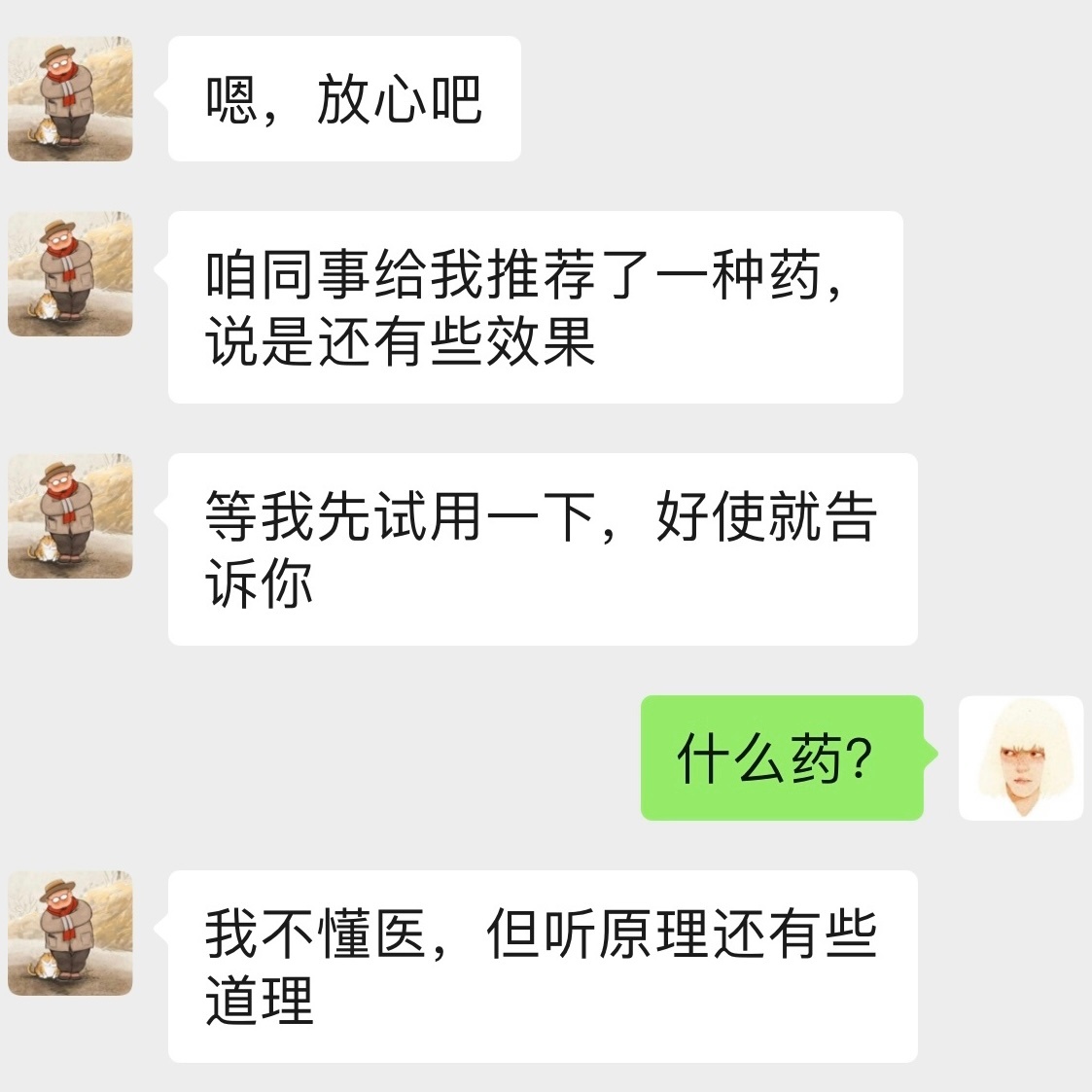This screenshot has height=1092, width=1092.
Task: Tap the white-haired avatar next to "什么药?"
Action: click(x=1021, y=757)
